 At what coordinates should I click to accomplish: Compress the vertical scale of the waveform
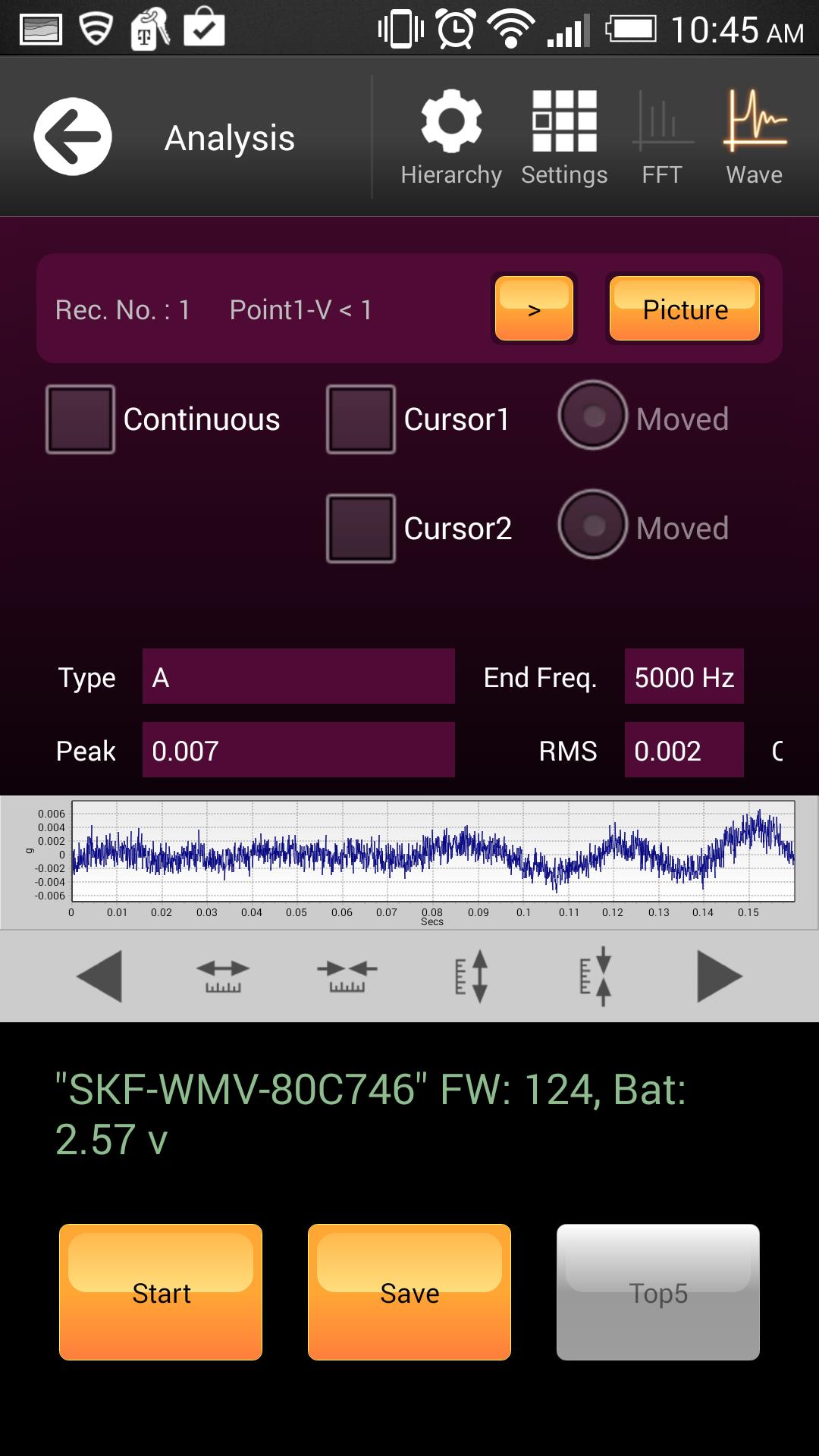(595, 974)
